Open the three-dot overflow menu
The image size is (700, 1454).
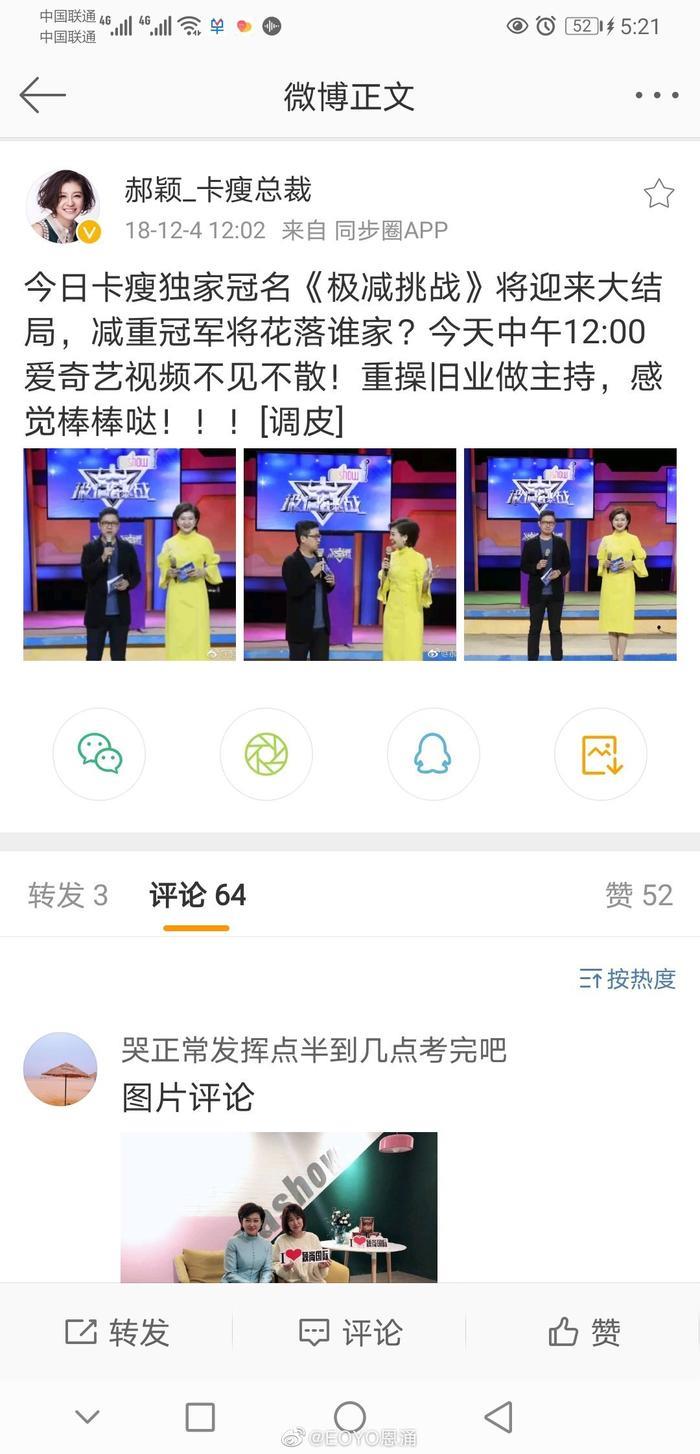656,96
